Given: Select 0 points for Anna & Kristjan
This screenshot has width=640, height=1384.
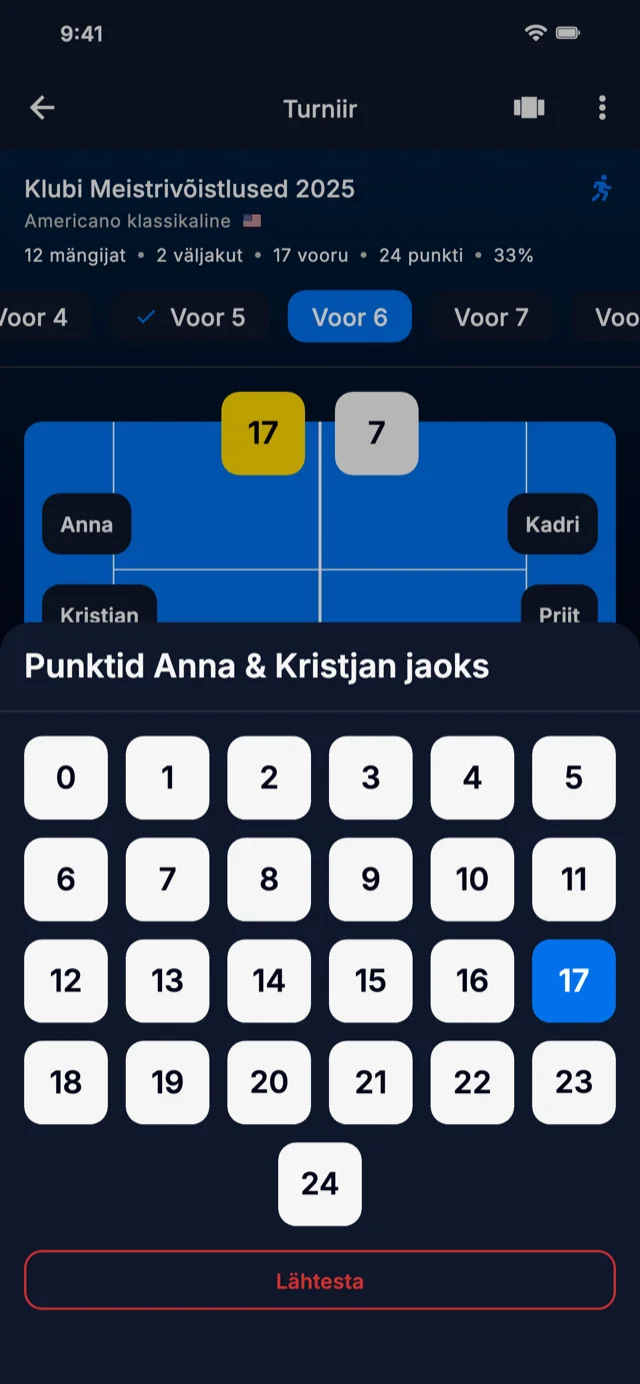Looking at the screenshot, I should point(66,778).
